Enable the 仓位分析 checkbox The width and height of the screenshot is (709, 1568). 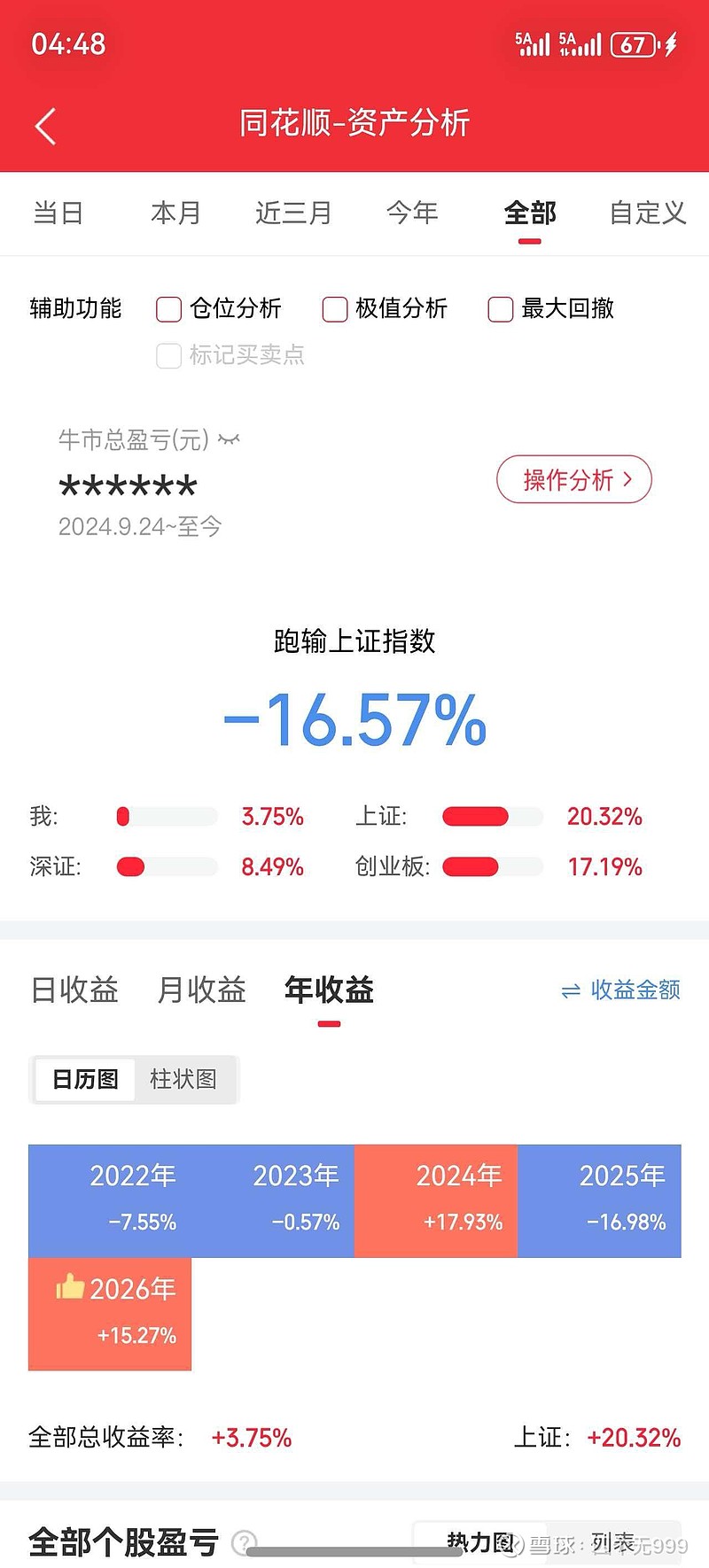pos(168,309)
